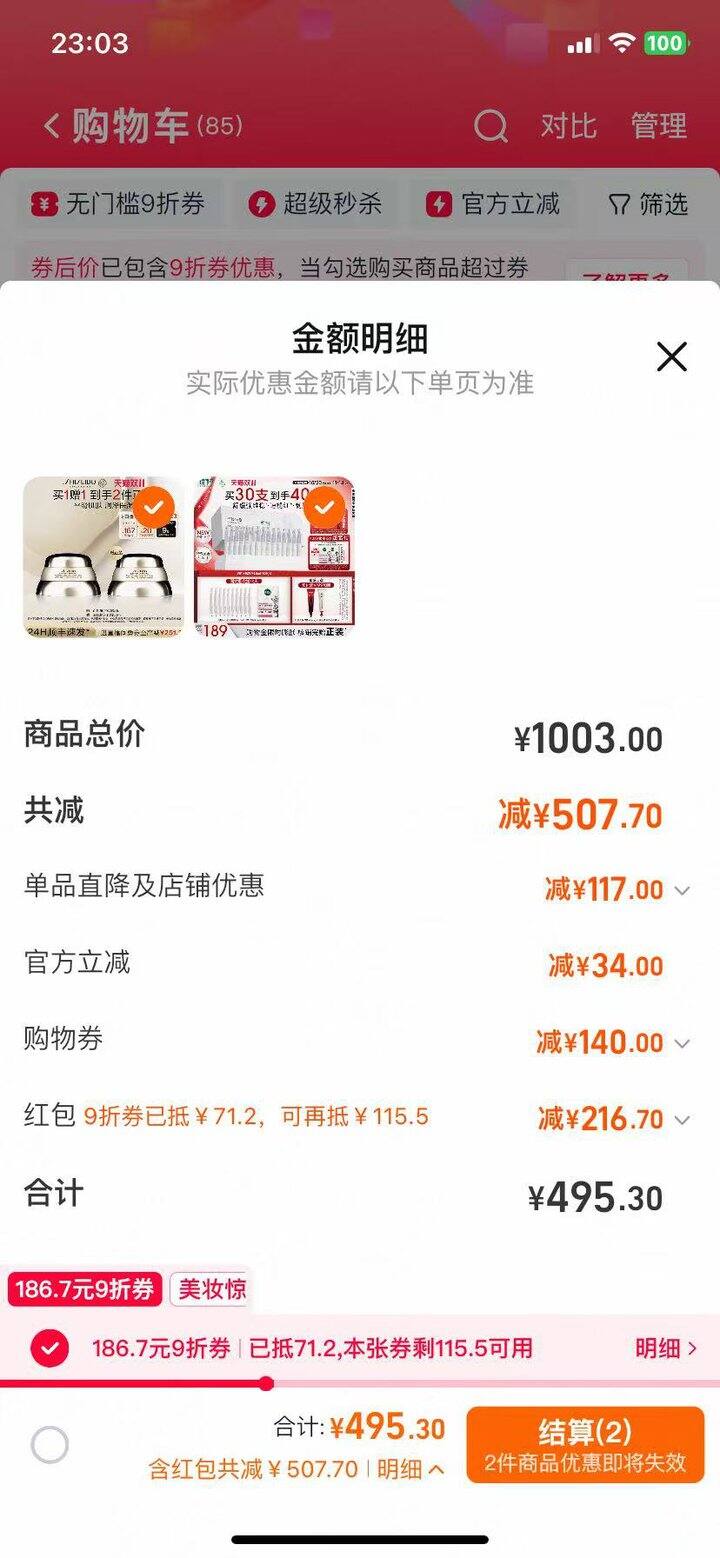
Task: Select the 无门槛9折券 chip
Action: [x=119, y=205]
